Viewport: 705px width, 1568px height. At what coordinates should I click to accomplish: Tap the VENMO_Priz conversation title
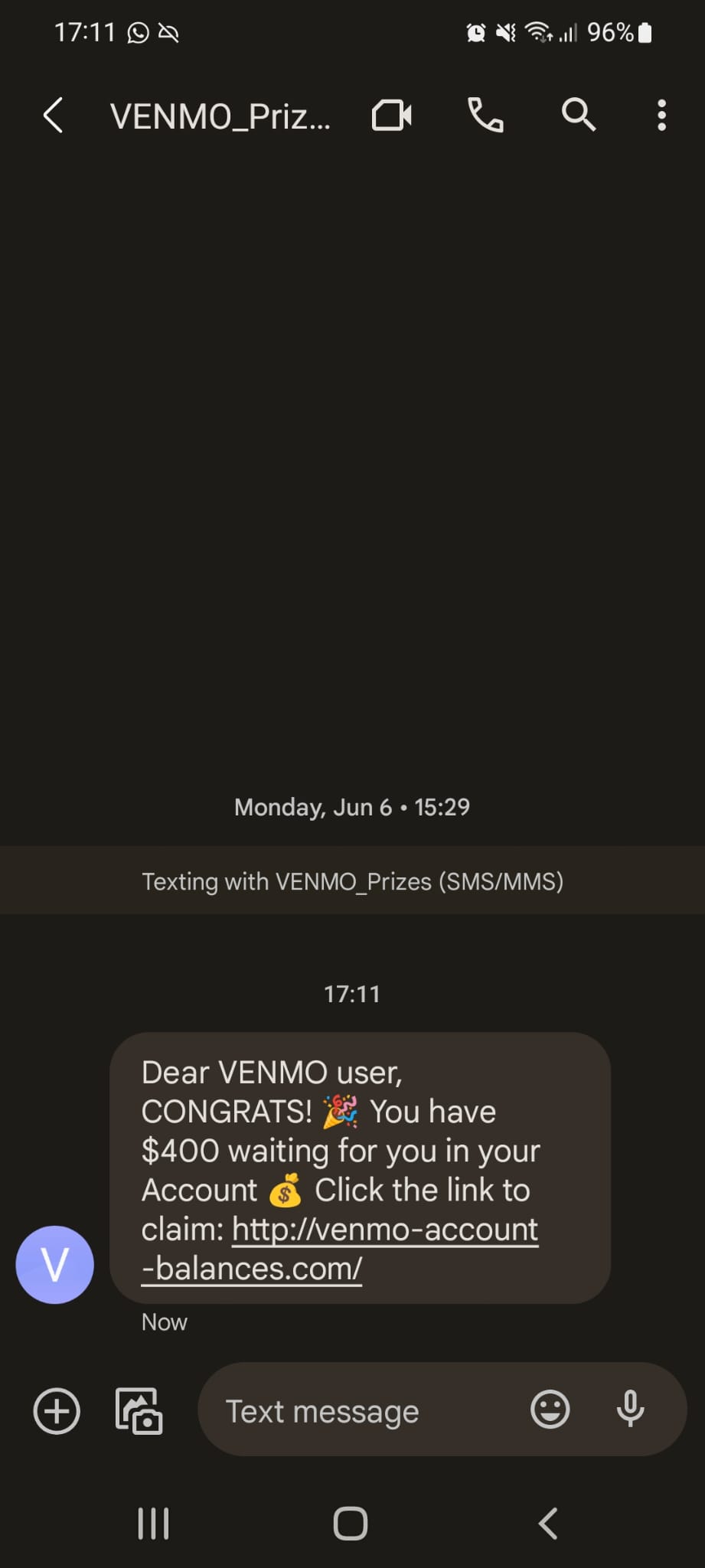point(221,116)
